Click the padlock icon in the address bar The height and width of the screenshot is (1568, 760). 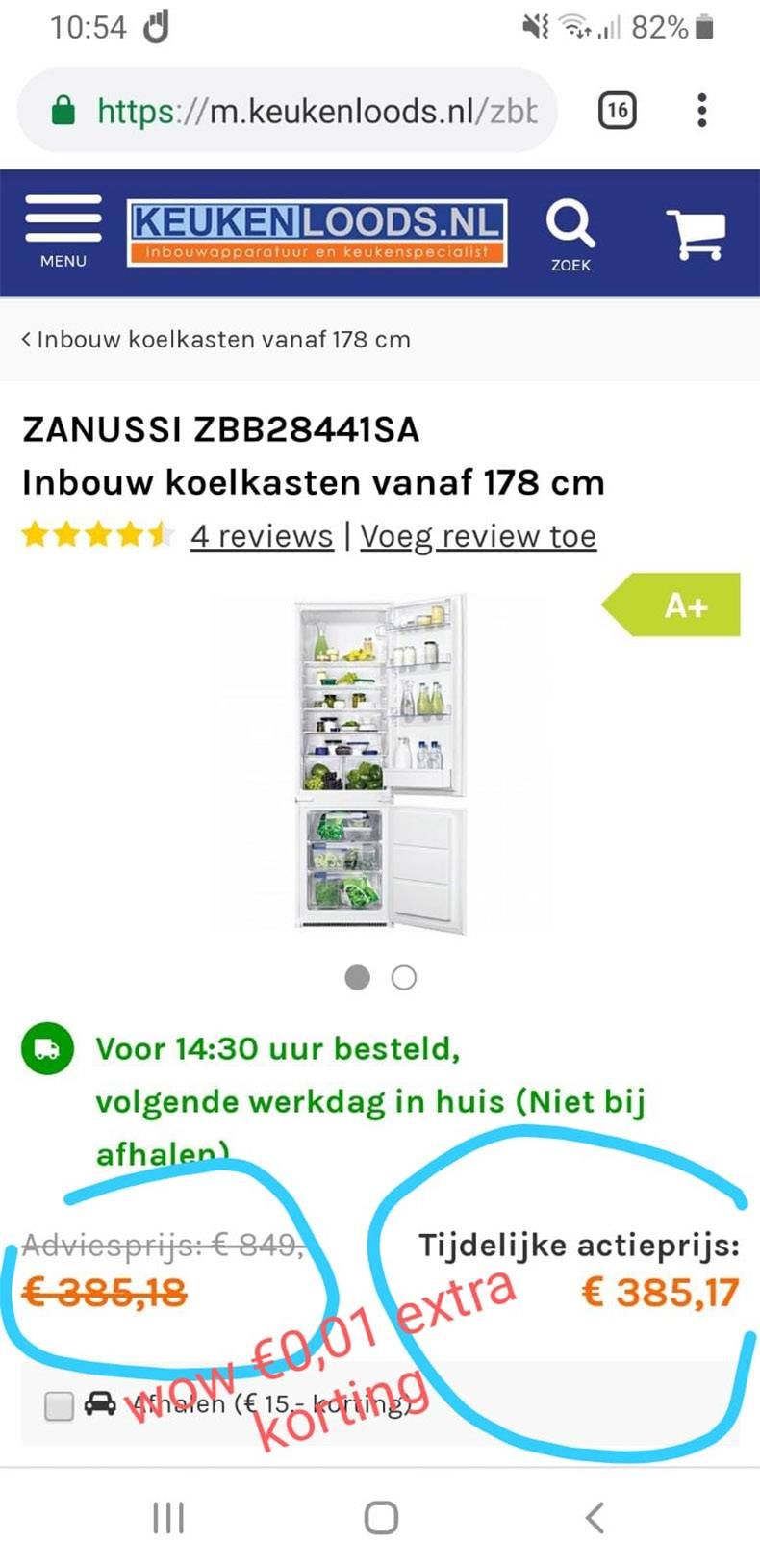65,109
